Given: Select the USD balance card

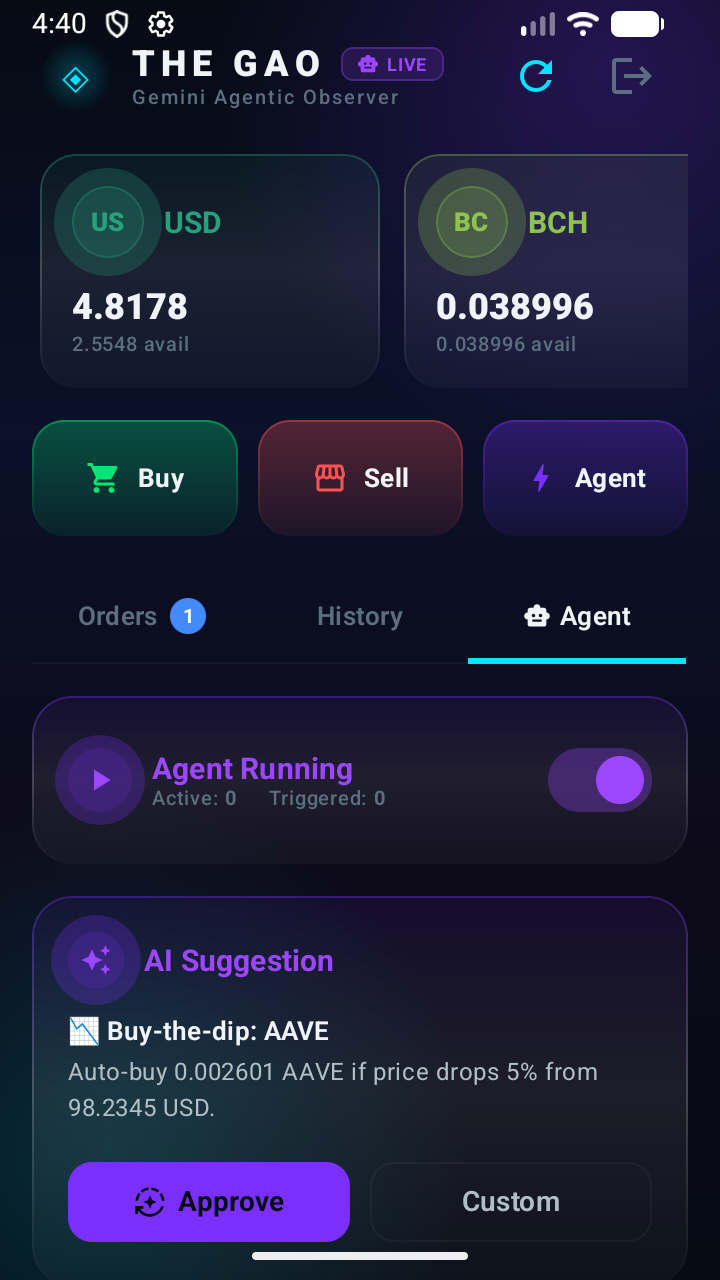Looking at the screenshot, I should (209, 270).
